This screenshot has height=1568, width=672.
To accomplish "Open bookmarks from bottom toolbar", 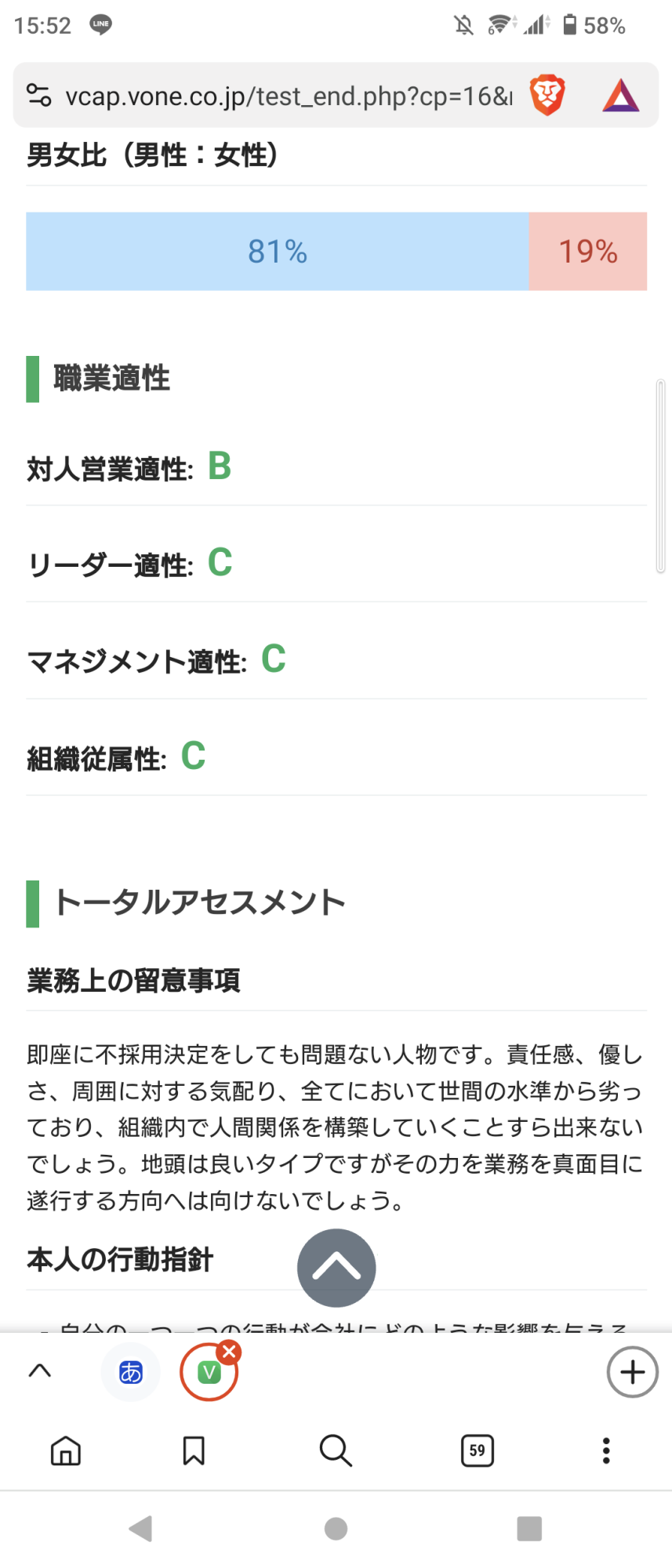I will pyautogui.click(x=194, y=1450).
